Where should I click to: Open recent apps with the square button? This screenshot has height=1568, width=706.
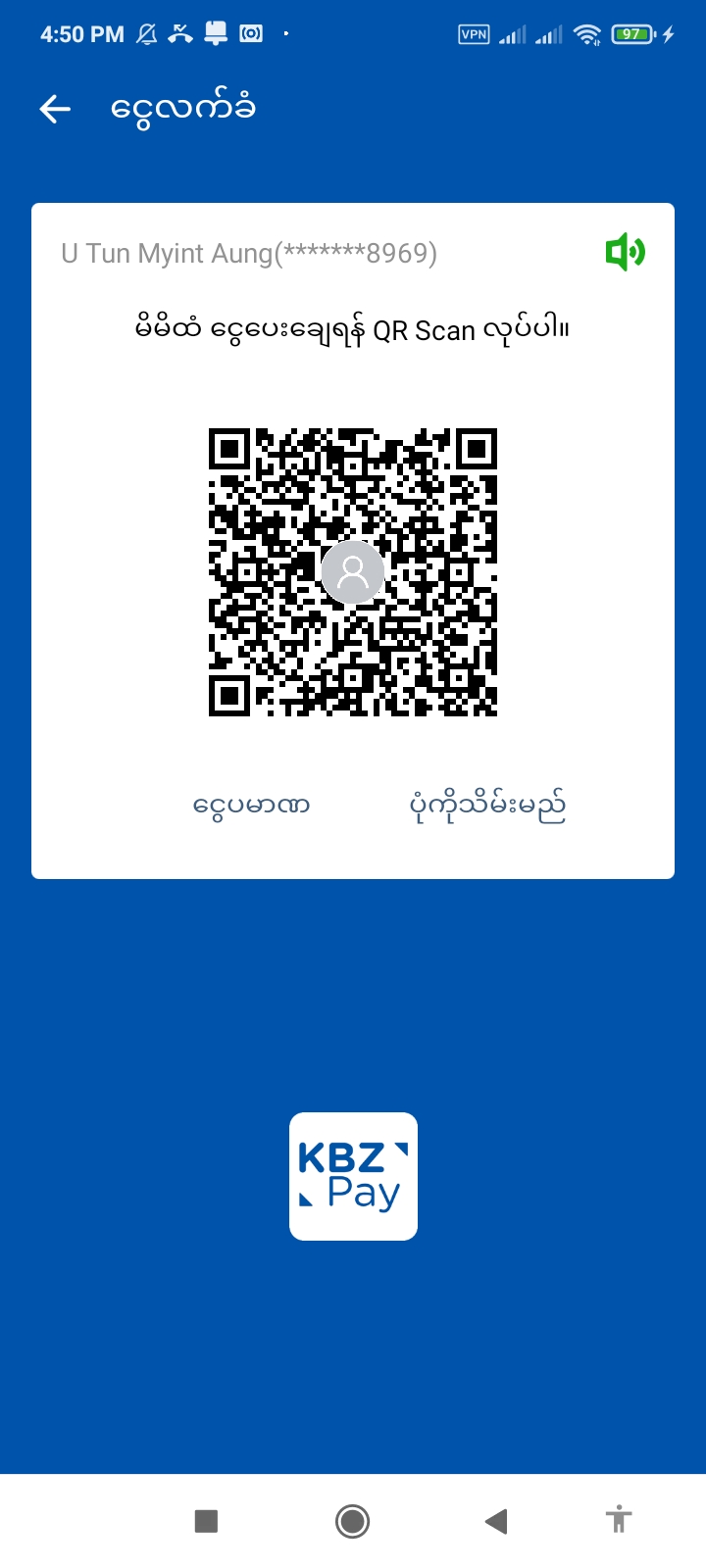[x=206, y=1521]
